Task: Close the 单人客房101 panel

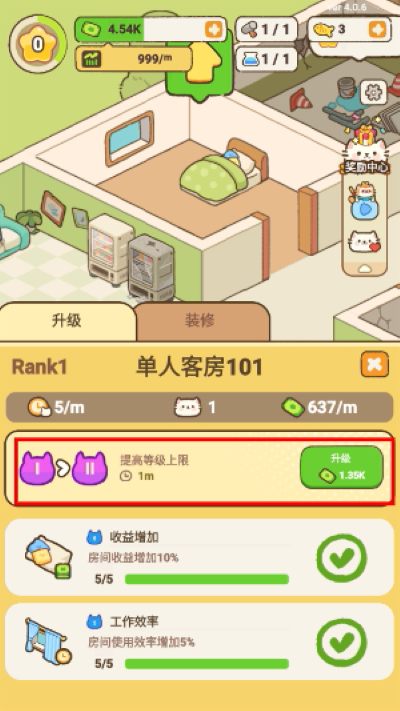Action: (x=375, y=364)
